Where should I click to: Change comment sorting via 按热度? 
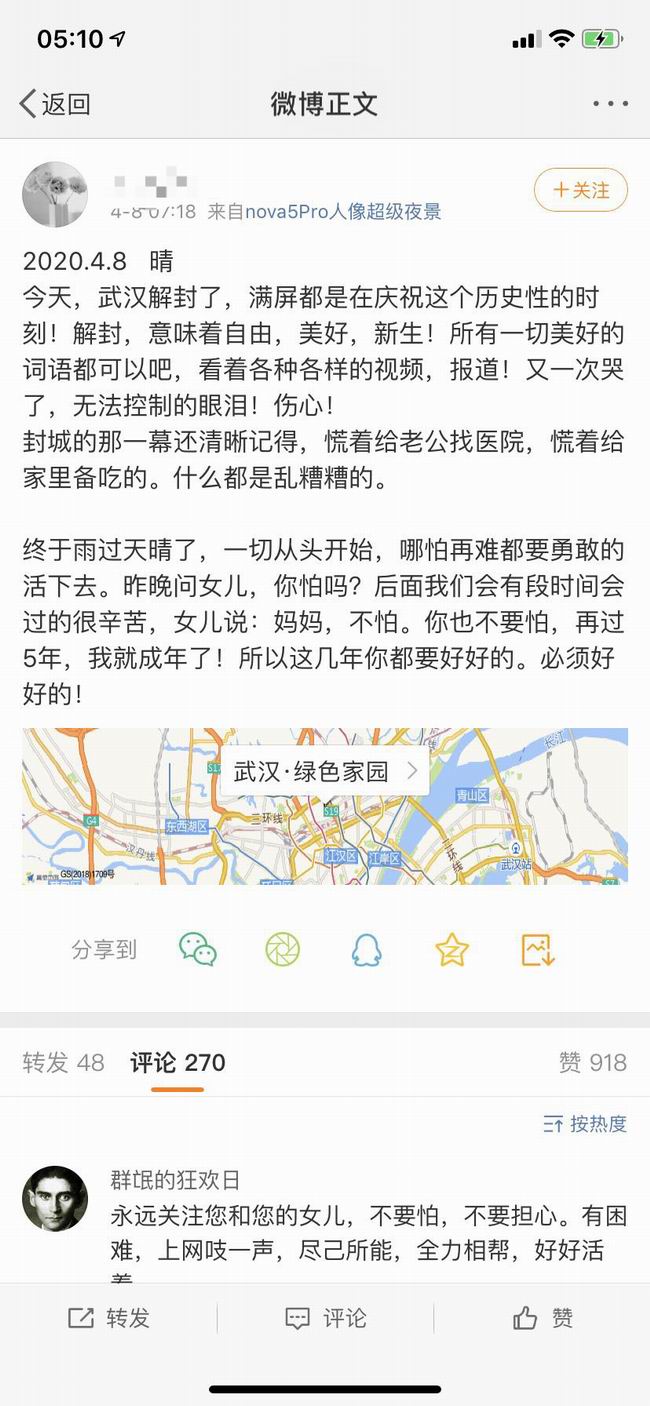tap(584, 1123)
